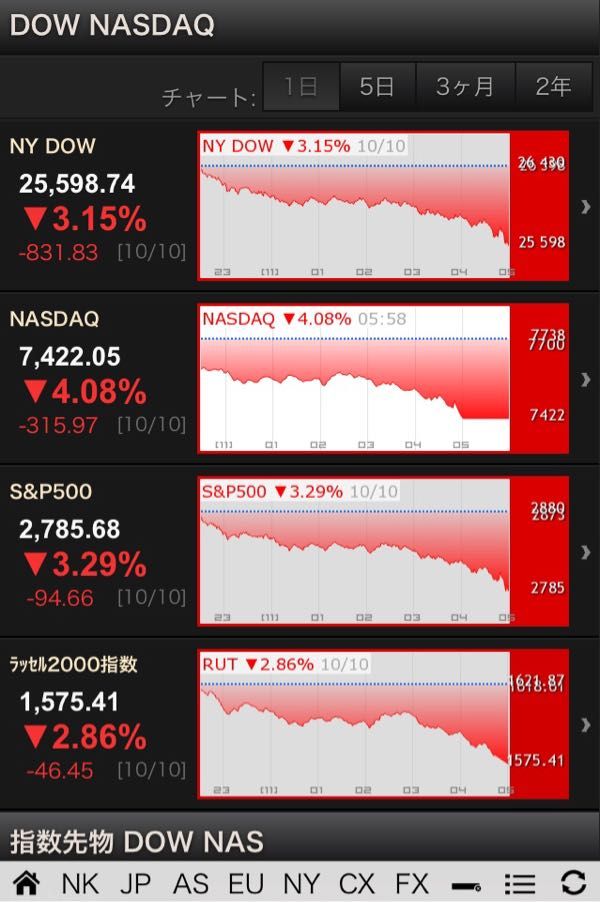Switch chart range to 1日

point(301,87)
